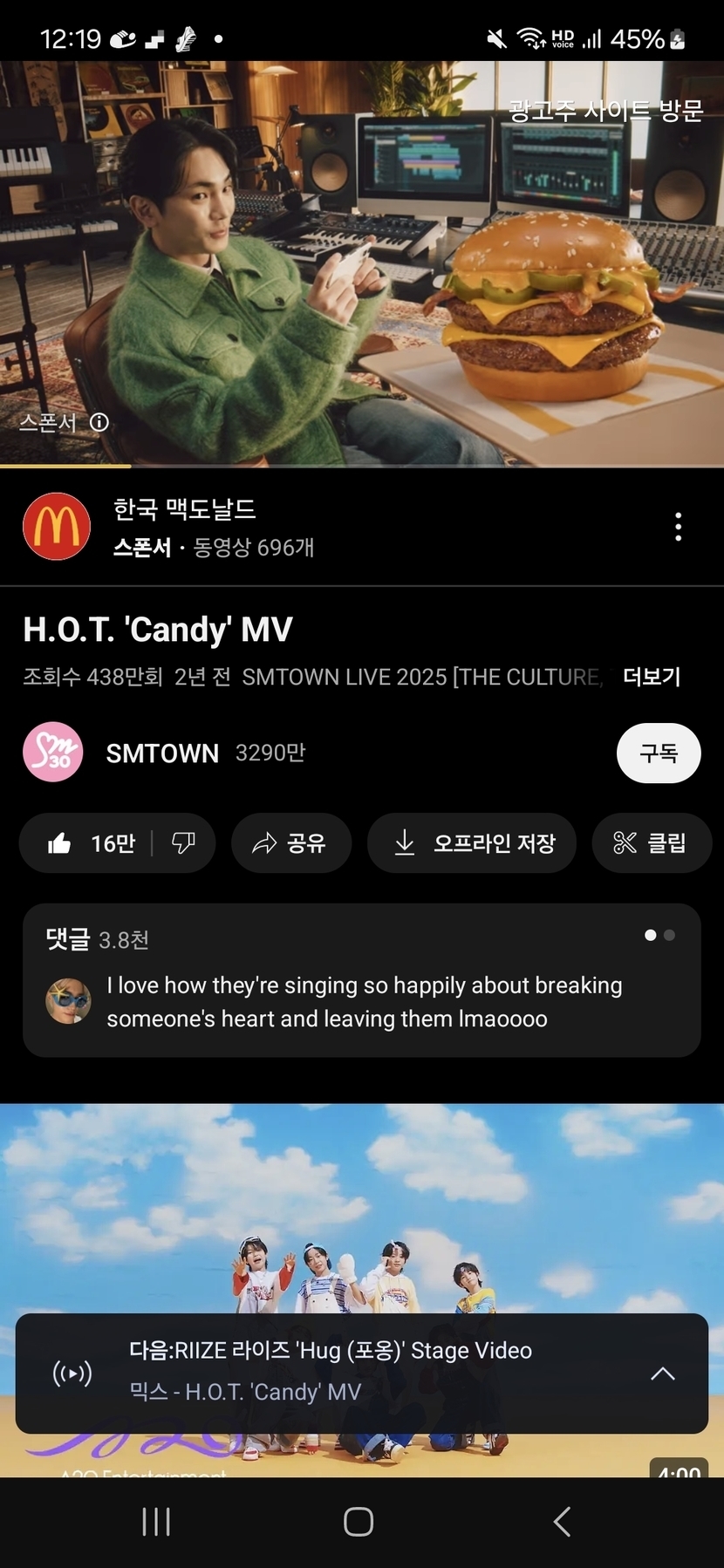The height and width of the screenshot is (1568, 724).
Task: Open the 스폰서 info icon
Action: click(x=99, y=423)
